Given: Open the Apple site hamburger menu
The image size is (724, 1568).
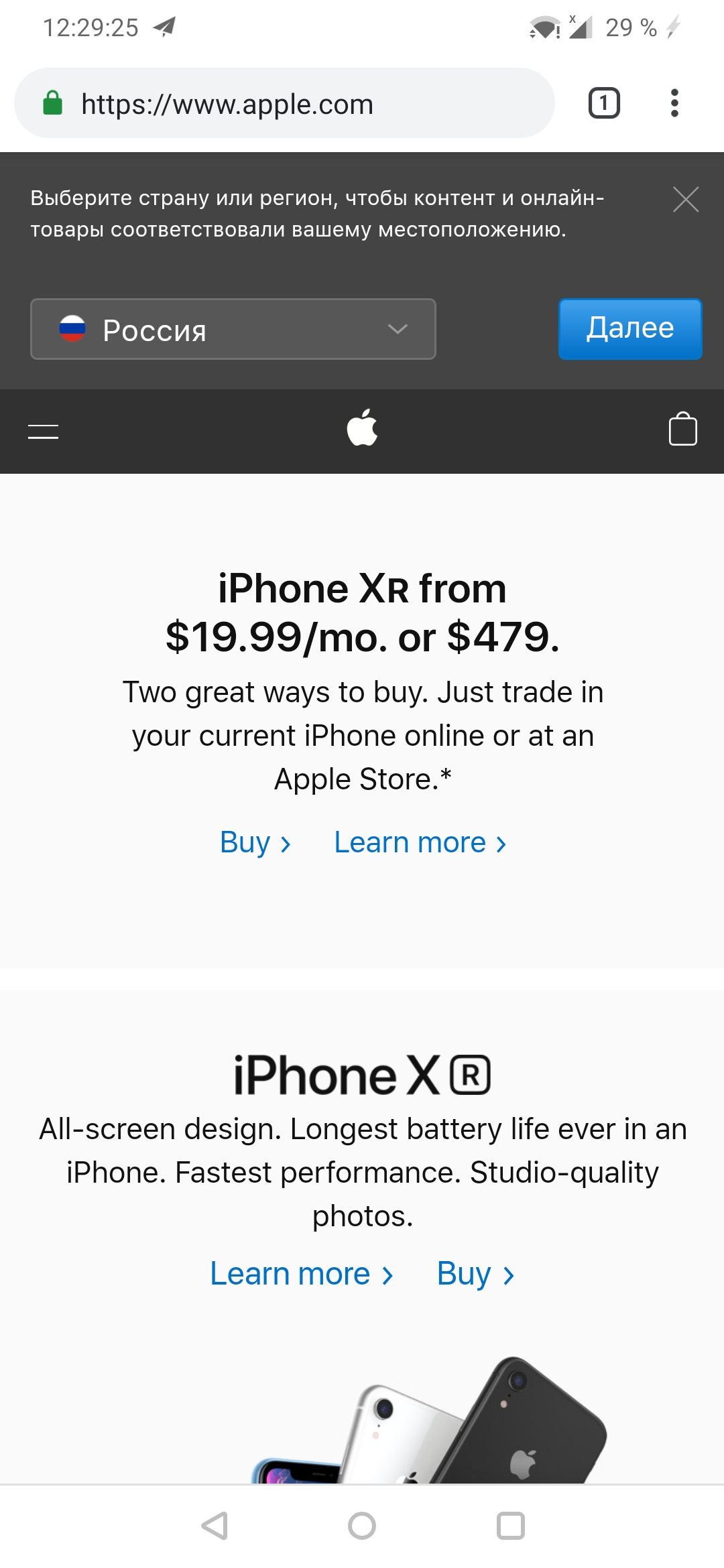Looking at the screenshot, I should 43,432.
